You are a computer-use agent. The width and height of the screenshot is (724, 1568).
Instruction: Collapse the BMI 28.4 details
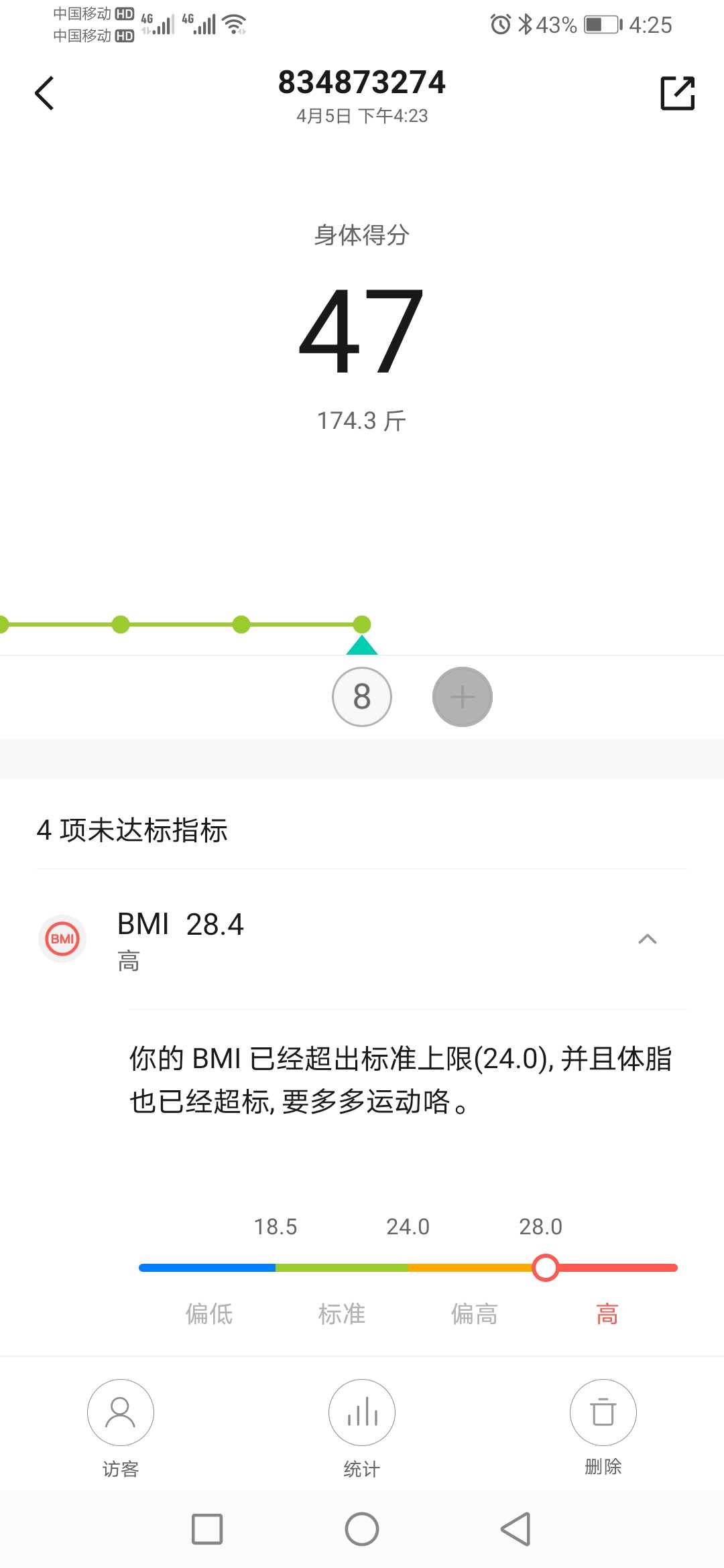point(648,939)
